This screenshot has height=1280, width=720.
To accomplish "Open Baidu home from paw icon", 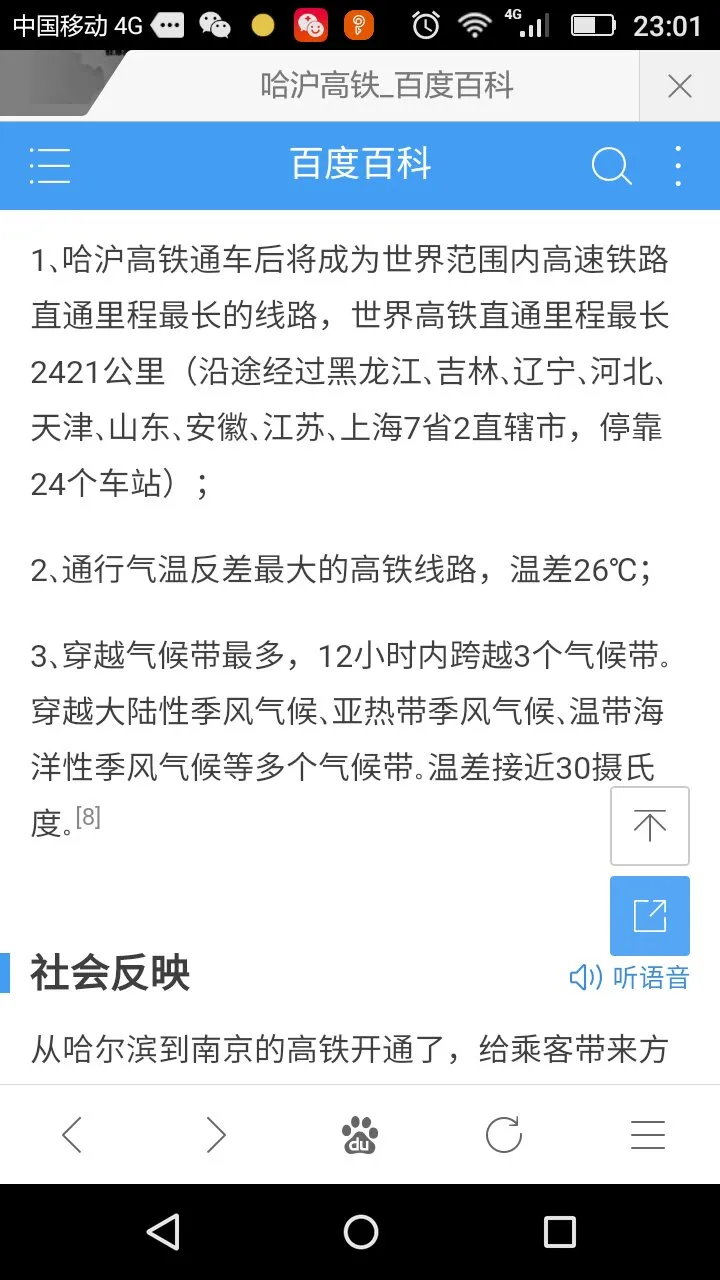I will point(360,1135).
